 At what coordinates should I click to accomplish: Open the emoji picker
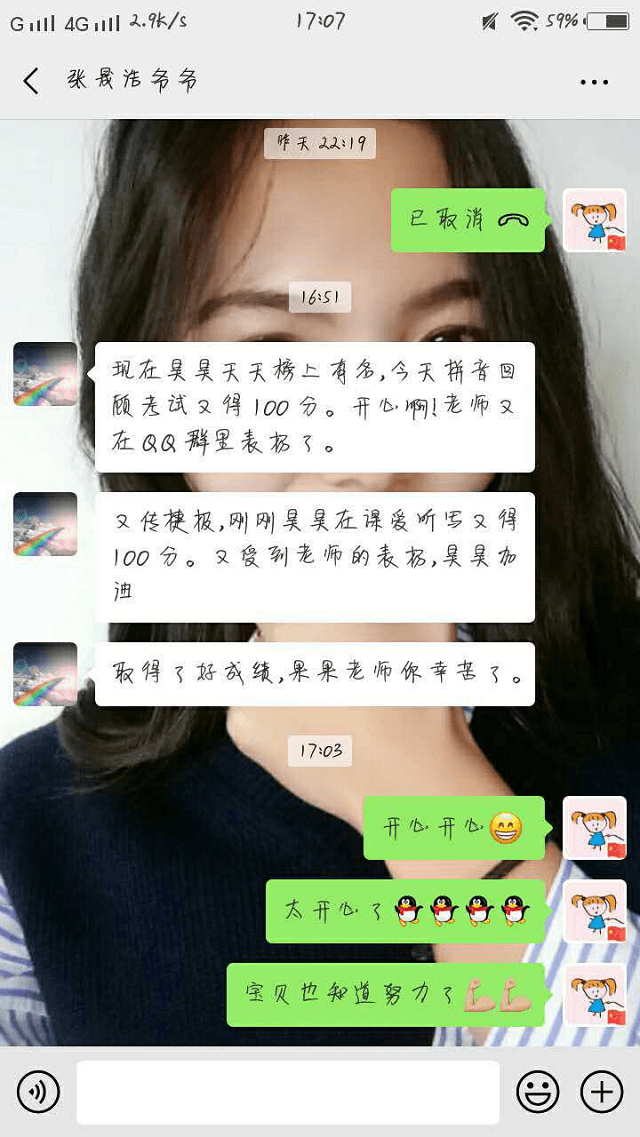coord(537,1092)
